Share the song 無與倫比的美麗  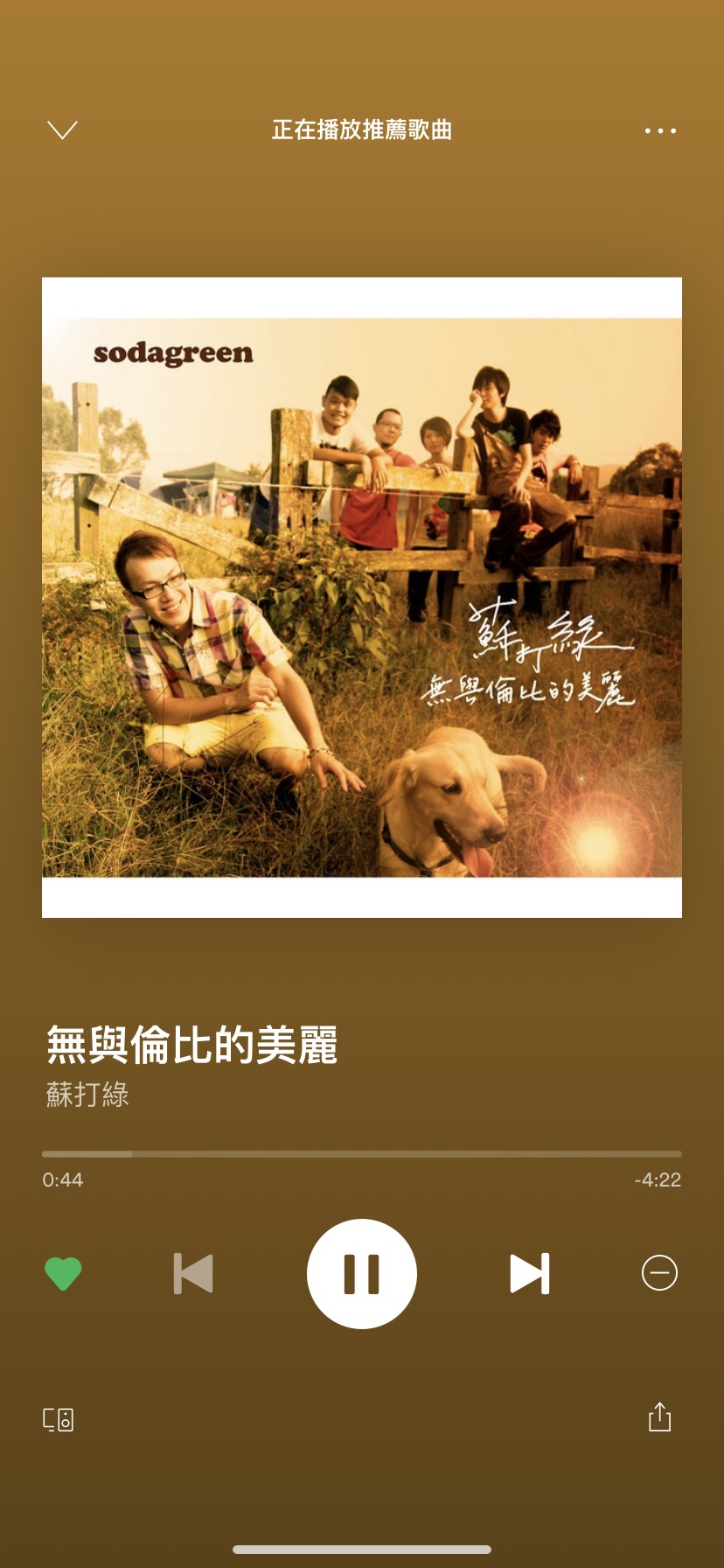659,1417
